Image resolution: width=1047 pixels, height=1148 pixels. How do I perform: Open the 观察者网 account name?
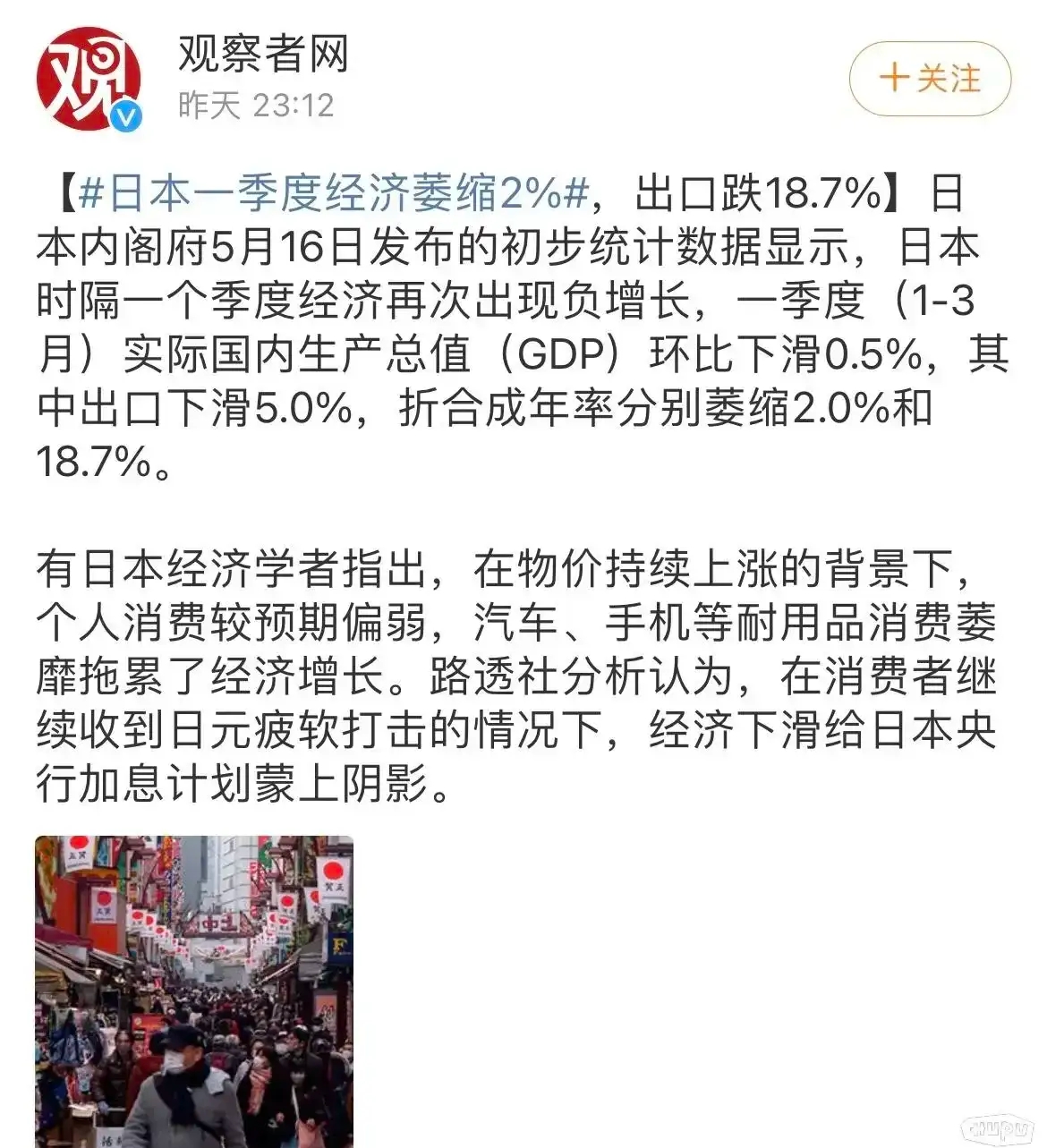263,54
